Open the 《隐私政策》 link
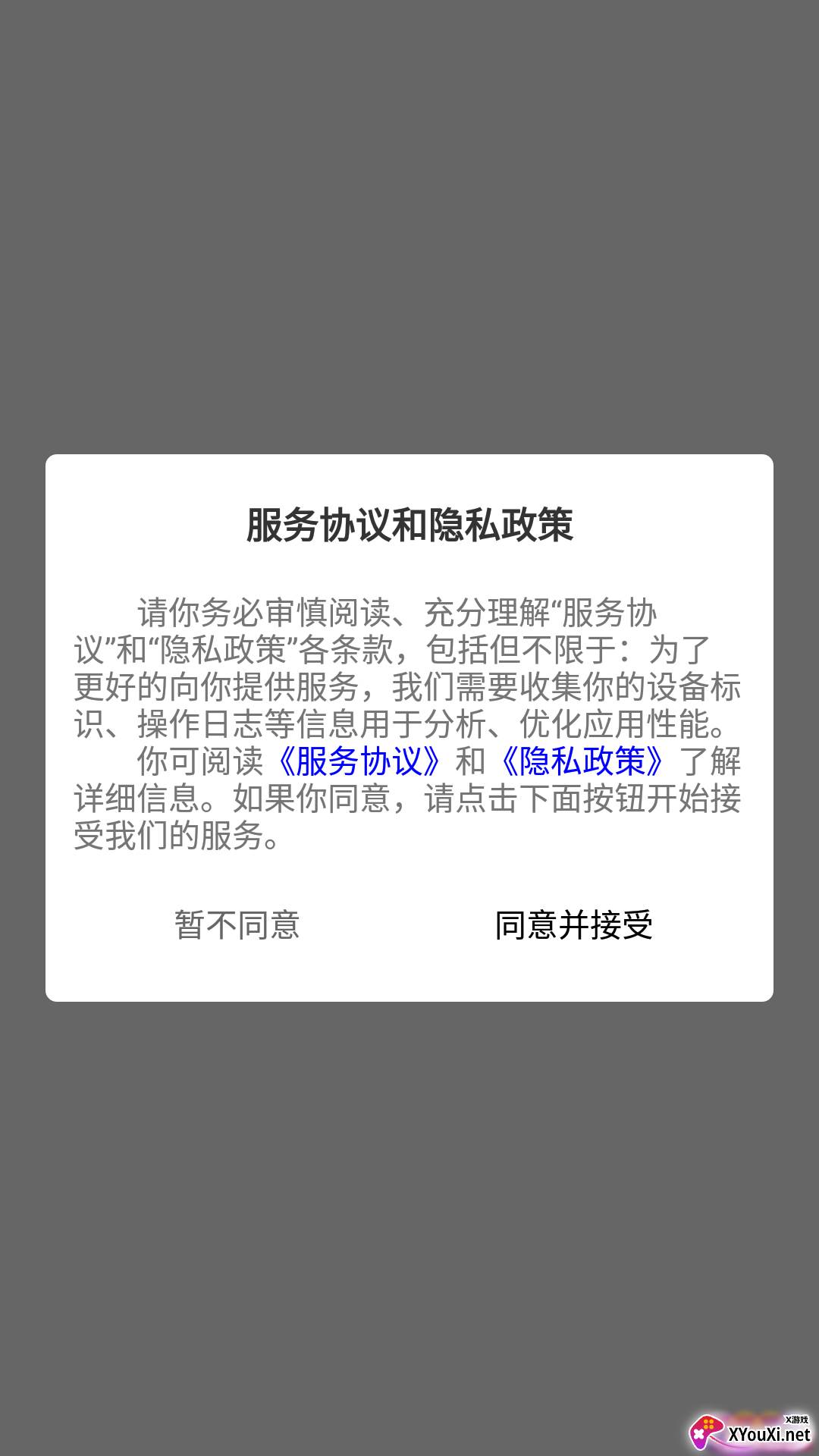 coord(582,761)
